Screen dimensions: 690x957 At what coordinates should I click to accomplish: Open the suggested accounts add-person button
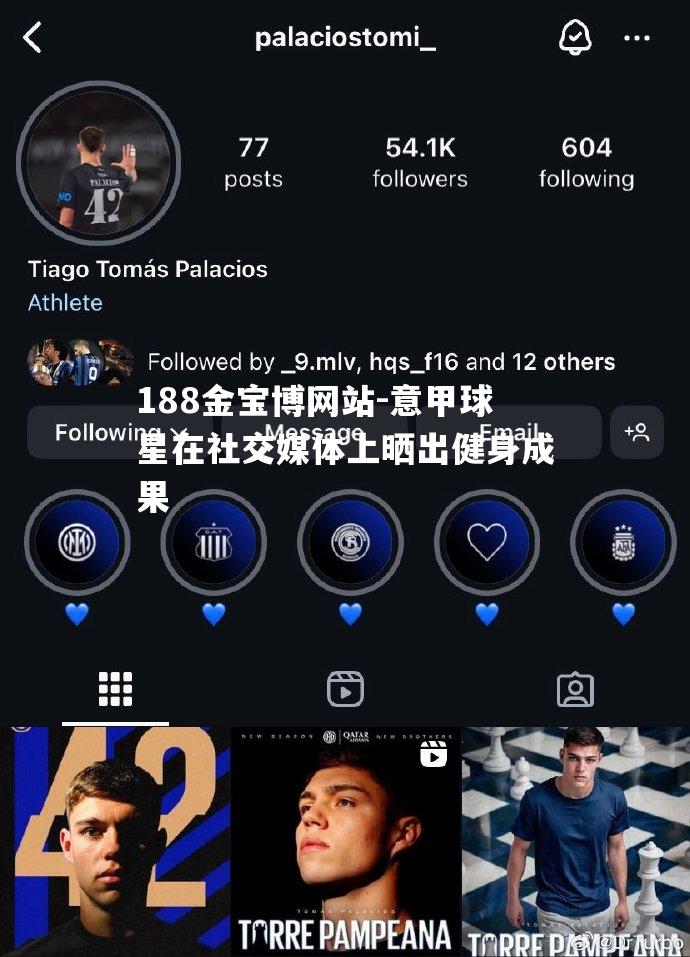tap(636, 432)
